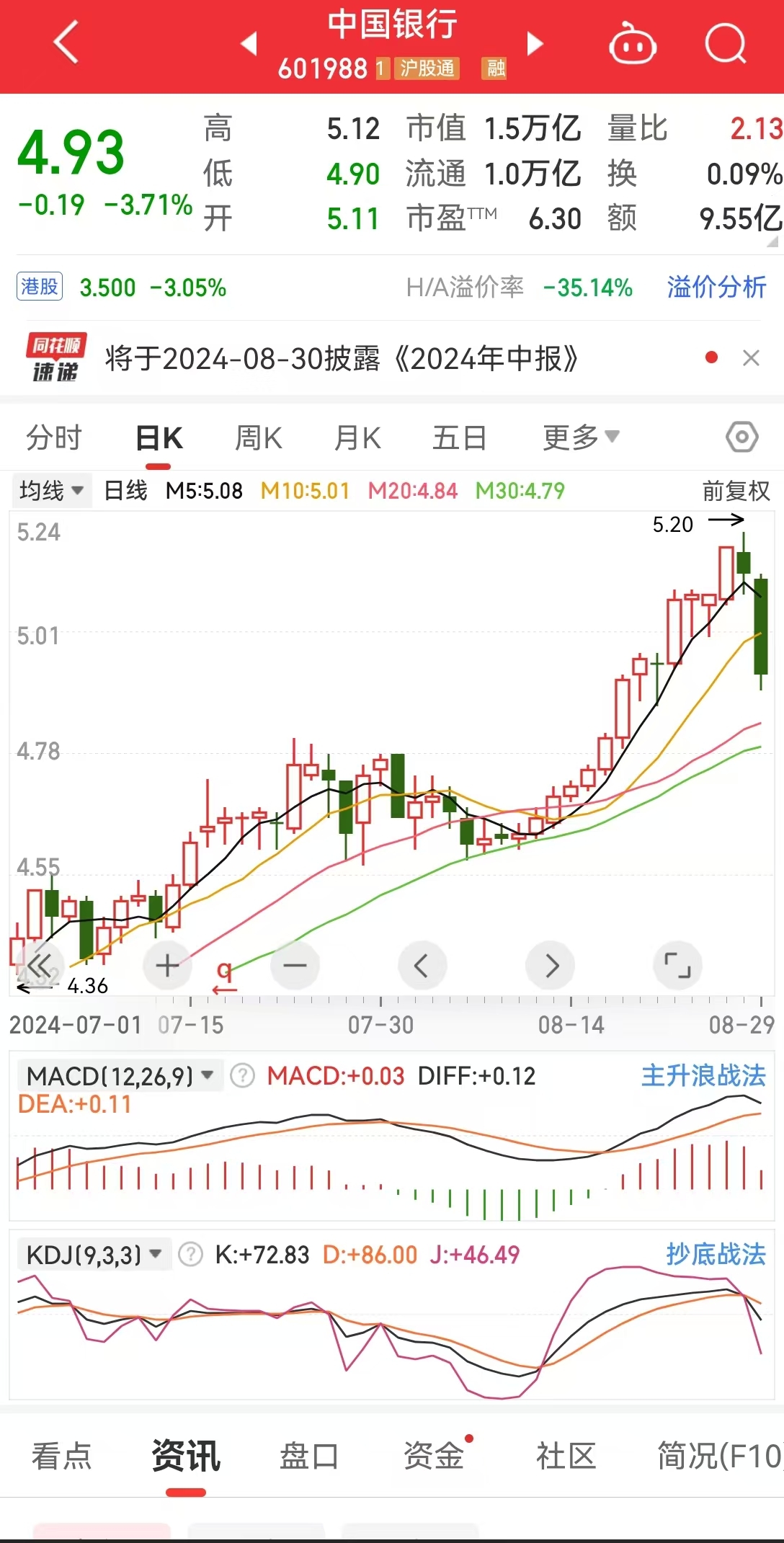The width and height of the screenshot is (784, 1543).
Task: Dismiss the 2024年中报 announcement notice
Action: click(x=752, y=358)
